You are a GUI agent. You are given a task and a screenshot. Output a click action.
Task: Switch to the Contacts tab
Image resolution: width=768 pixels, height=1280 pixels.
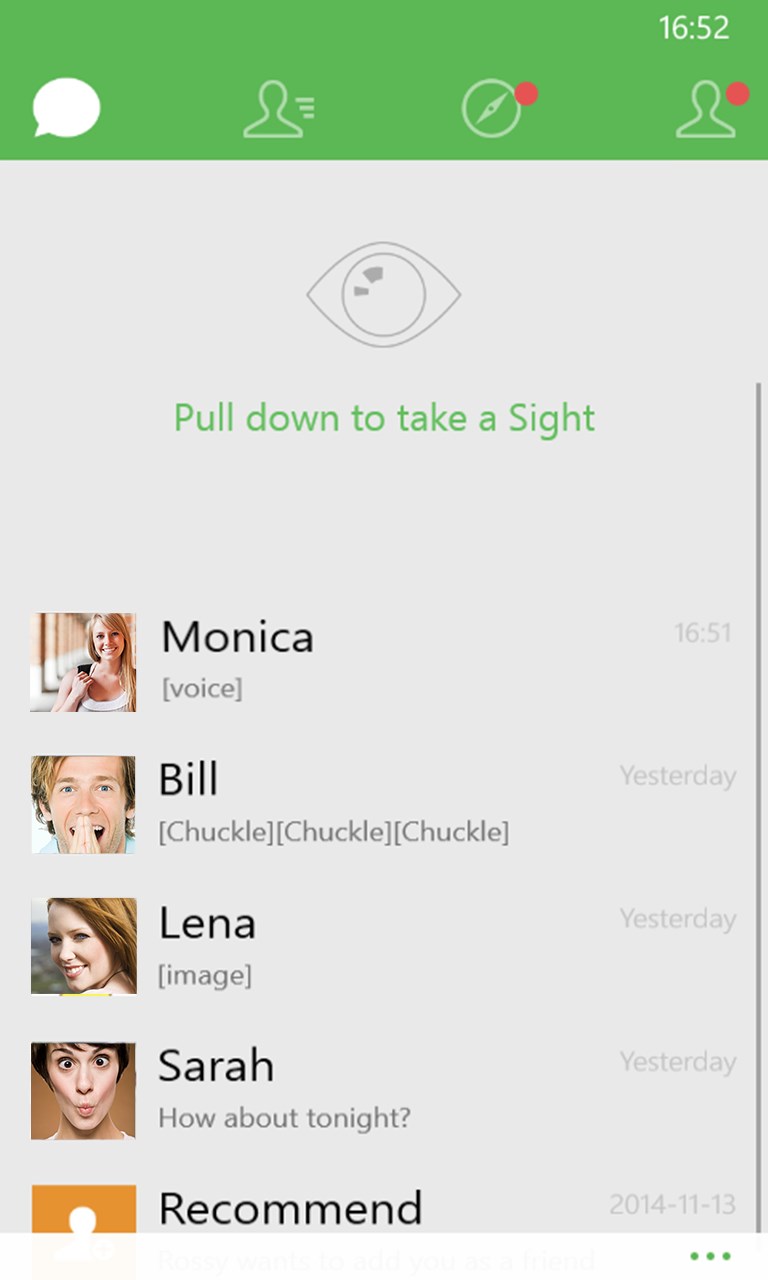(x=278, y=108)
